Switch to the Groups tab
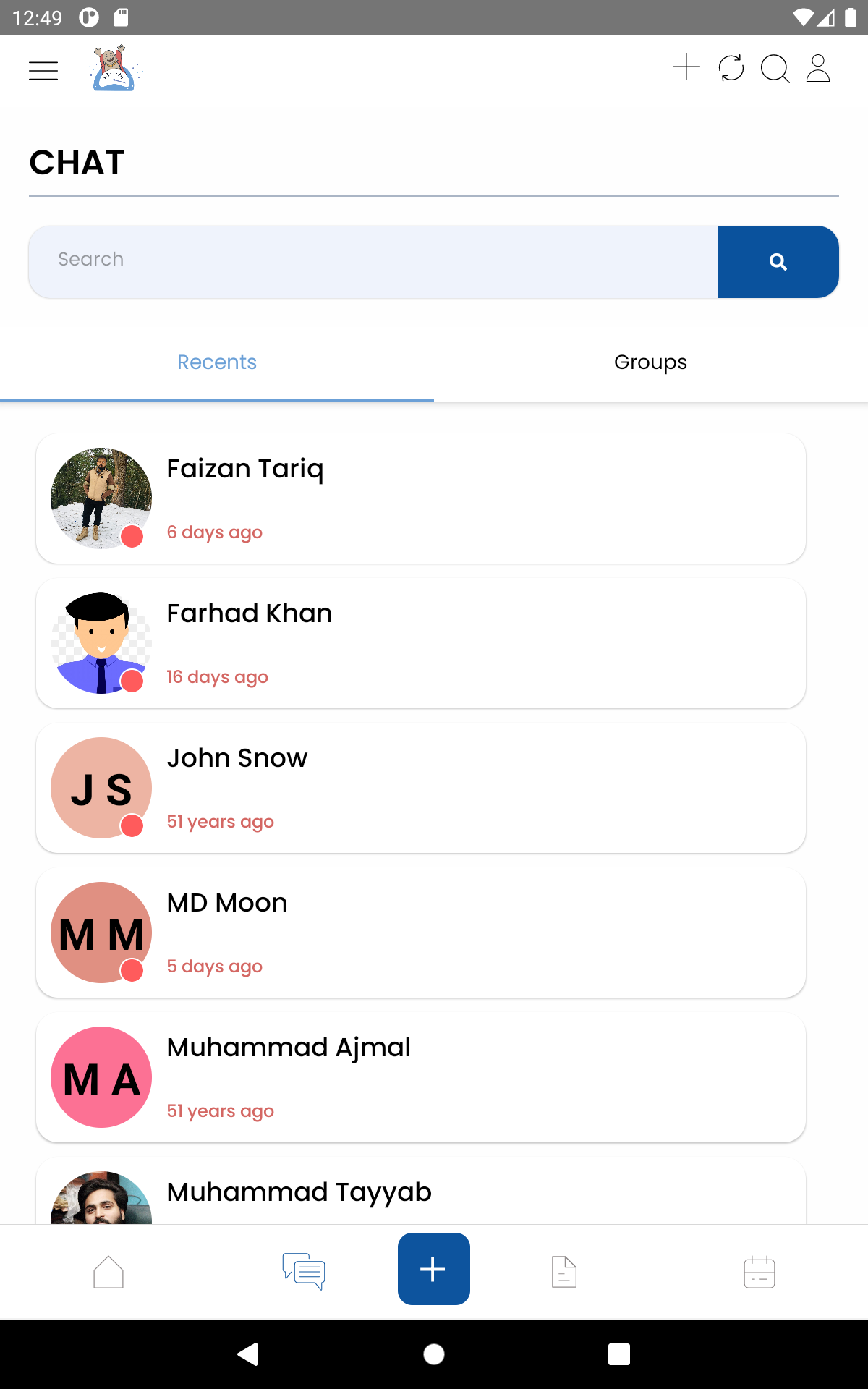This screenshot has height=1389, width=868. (650, 362)
